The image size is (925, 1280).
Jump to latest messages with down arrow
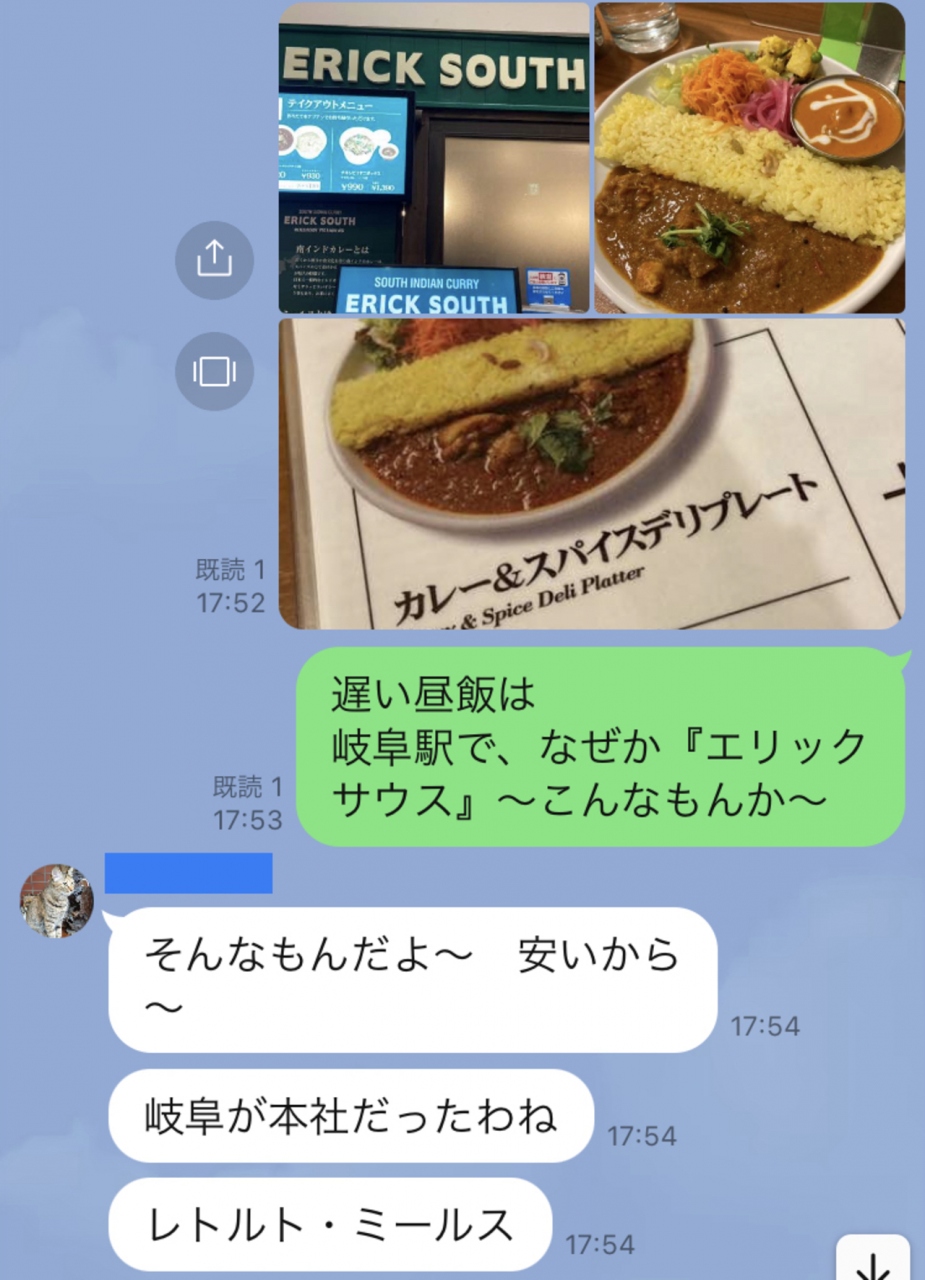tap(872, 1262)
